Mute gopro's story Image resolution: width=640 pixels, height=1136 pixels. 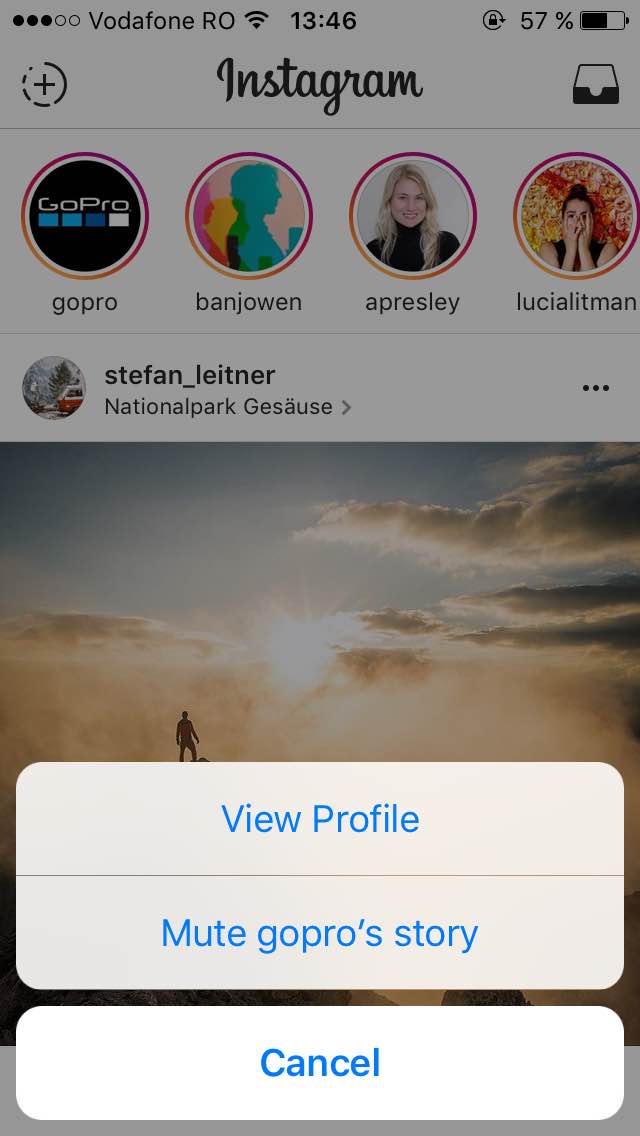coord(320,932)
